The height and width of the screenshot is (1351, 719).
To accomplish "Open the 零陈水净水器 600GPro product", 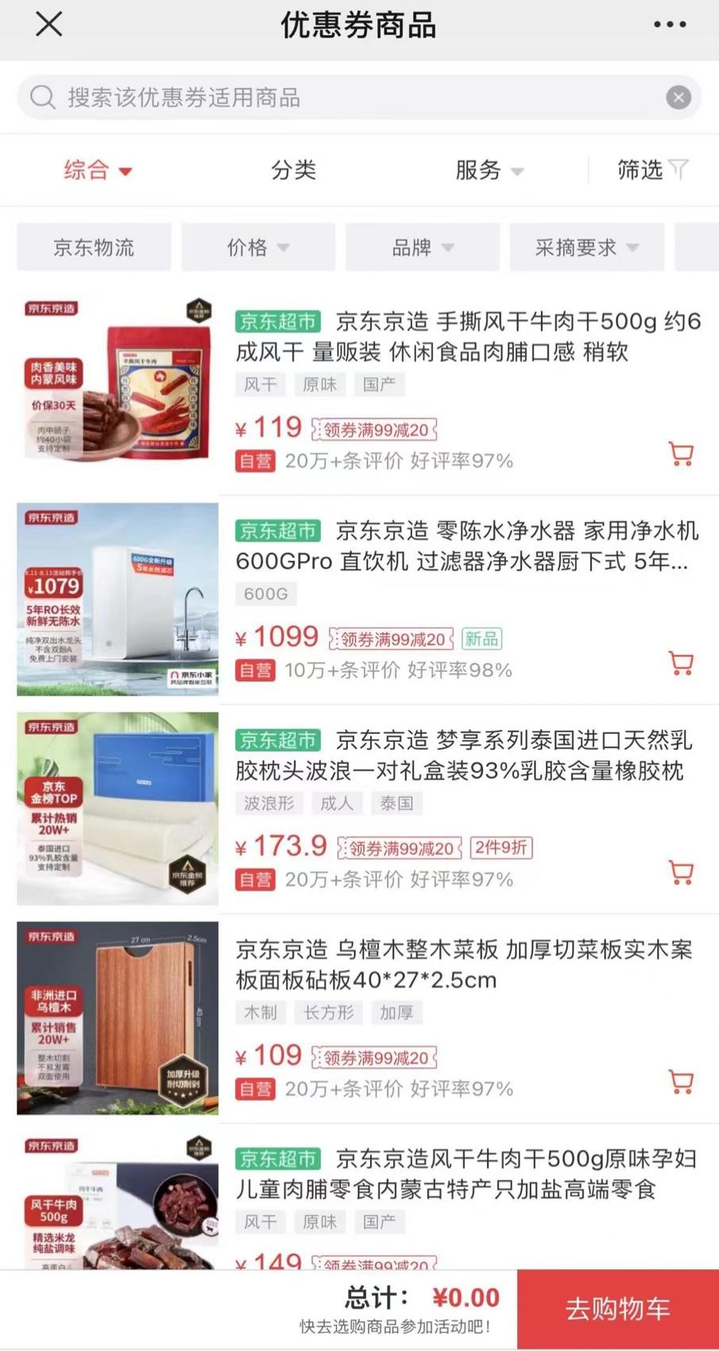I will (468, 546).
